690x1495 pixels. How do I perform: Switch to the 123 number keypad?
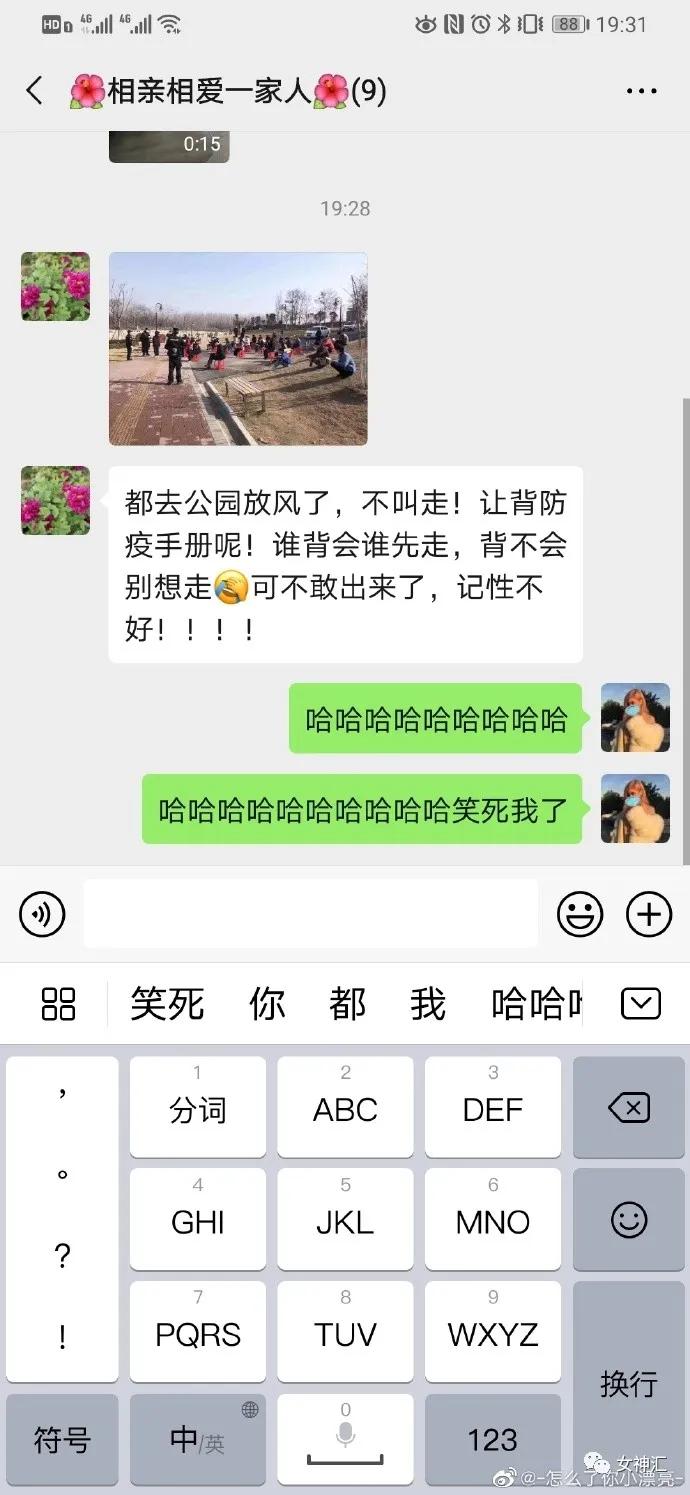pos(493,1439)
